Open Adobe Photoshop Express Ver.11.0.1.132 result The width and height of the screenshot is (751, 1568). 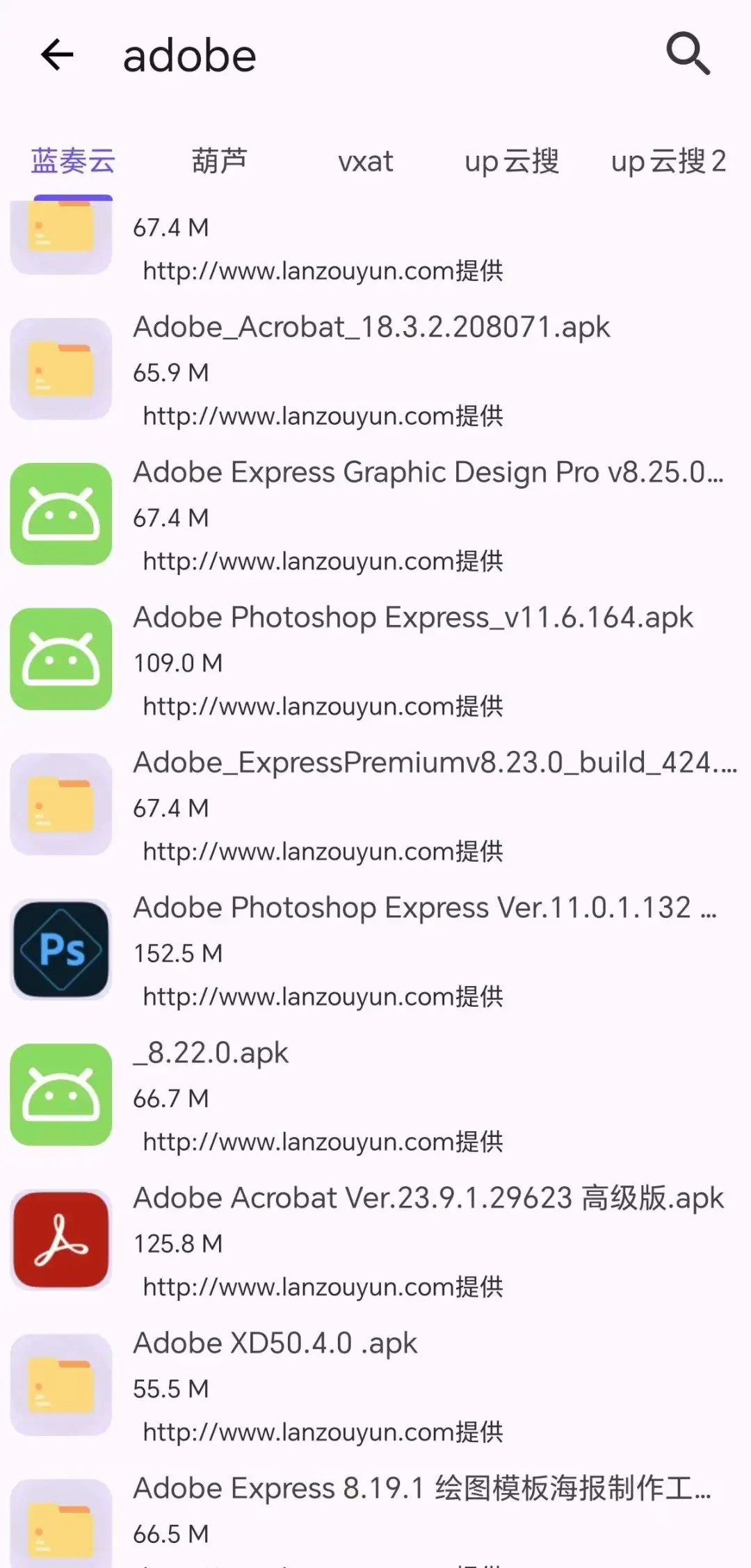[x=424, y=908]
